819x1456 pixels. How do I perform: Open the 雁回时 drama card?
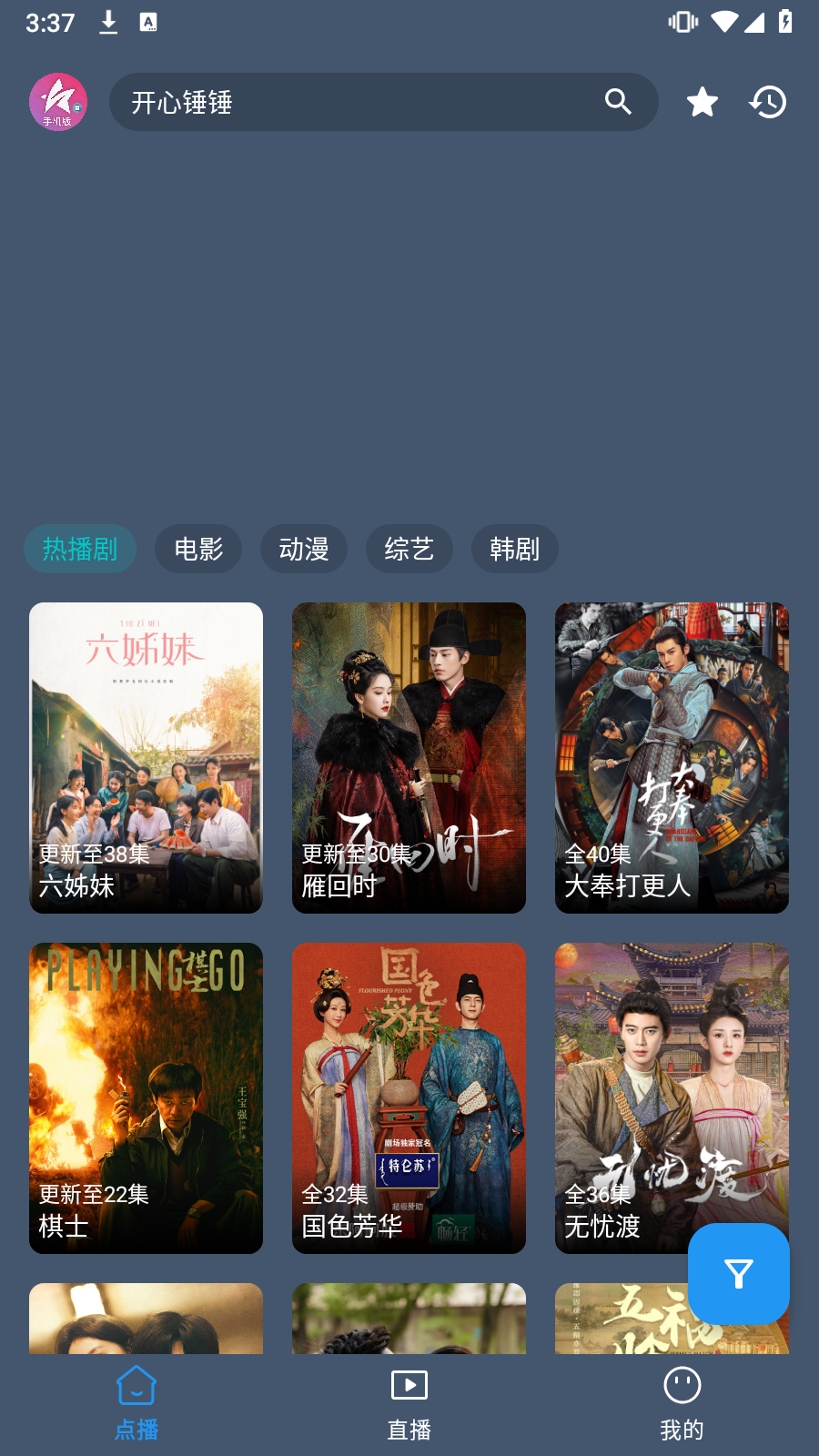[x=409, y=757]
